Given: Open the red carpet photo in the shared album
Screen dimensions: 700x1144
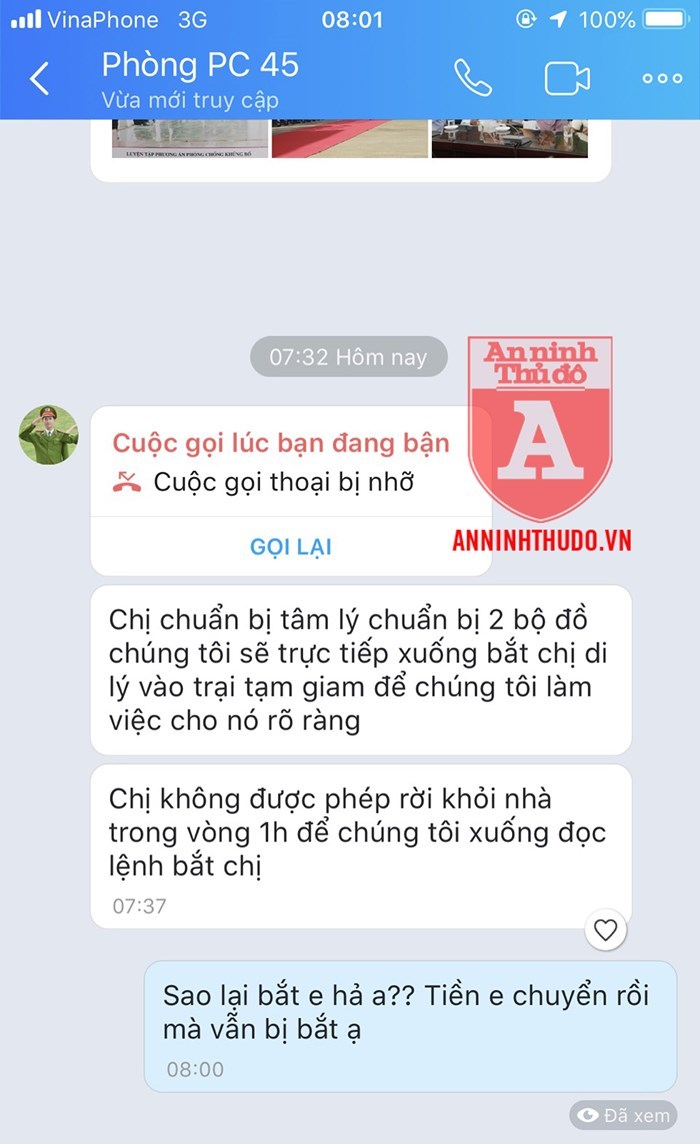Looking at the screenshot, I should [349, 139].
